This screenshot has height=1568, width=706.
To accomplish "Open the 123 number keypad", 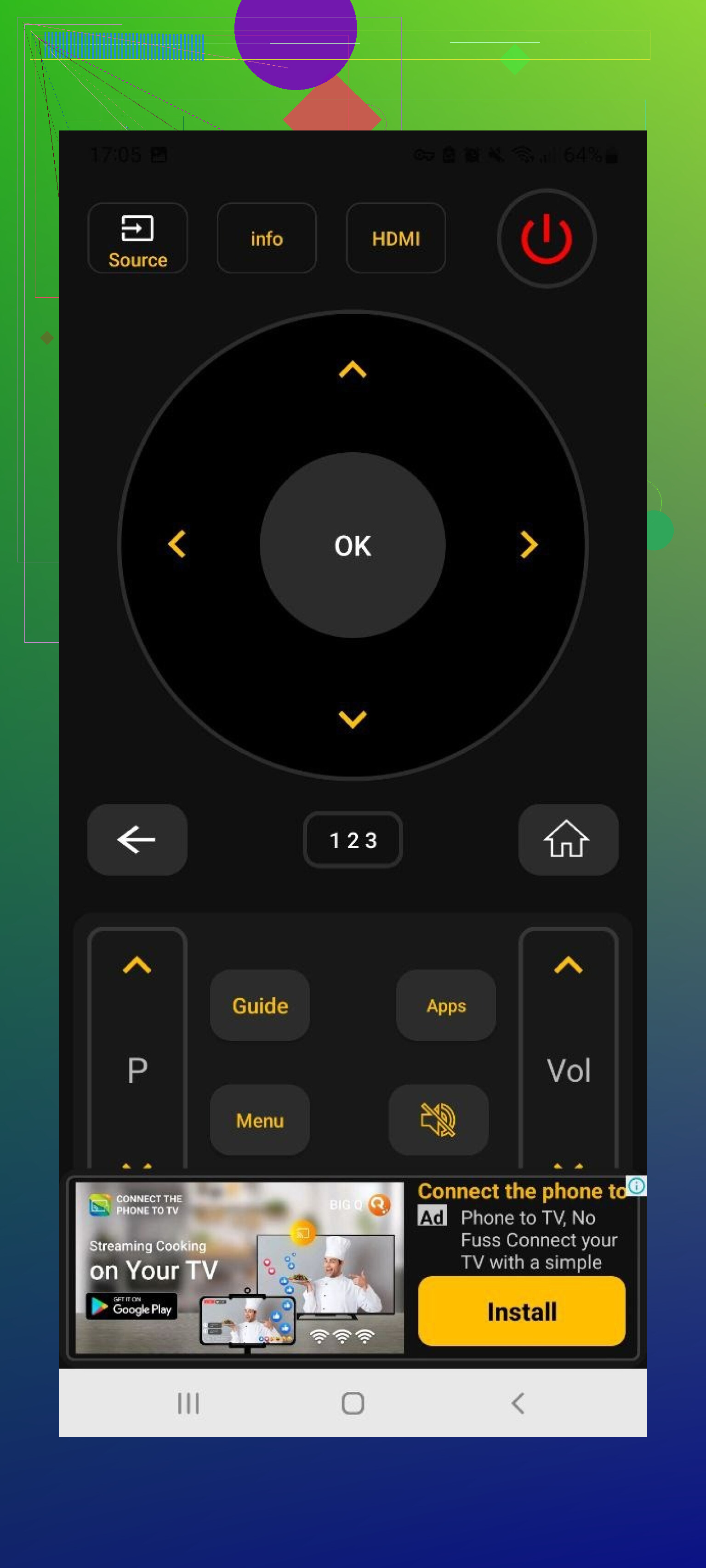I will point(353,839).
